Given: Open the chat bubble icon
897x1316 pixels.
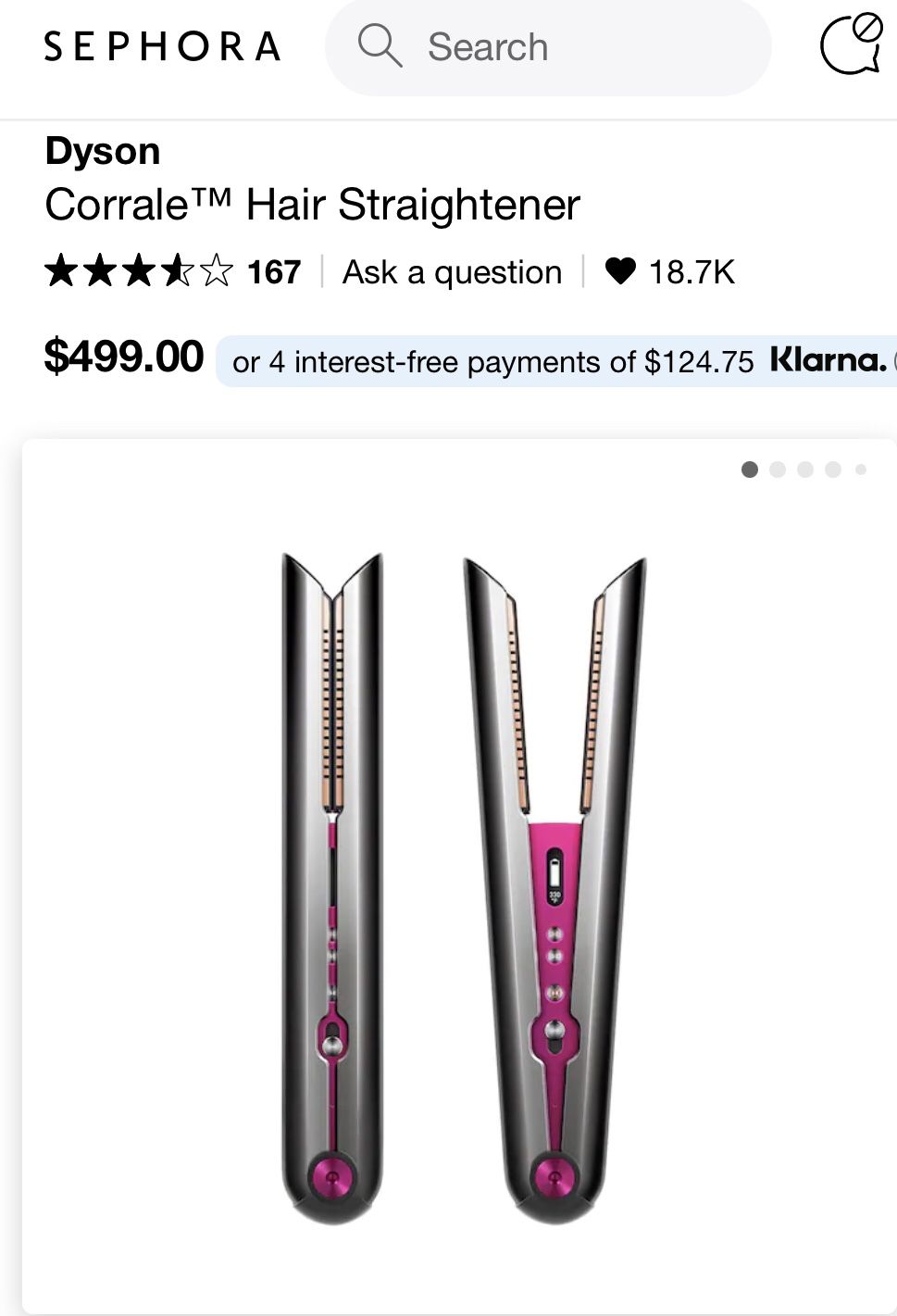Looking at the screenshot, I should (850, 44).
